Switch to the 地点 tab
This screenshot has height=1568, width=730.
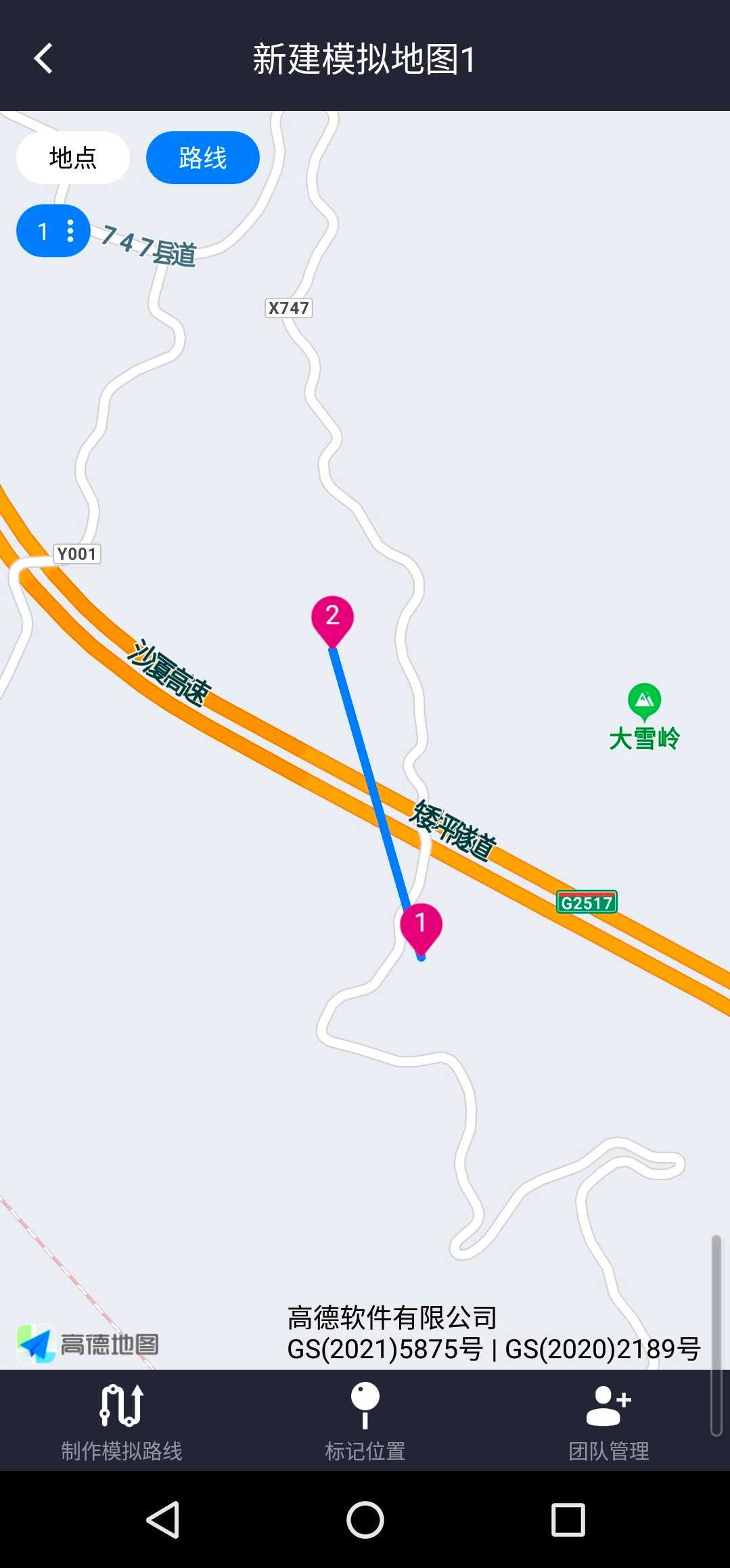[x=73, y=158]
